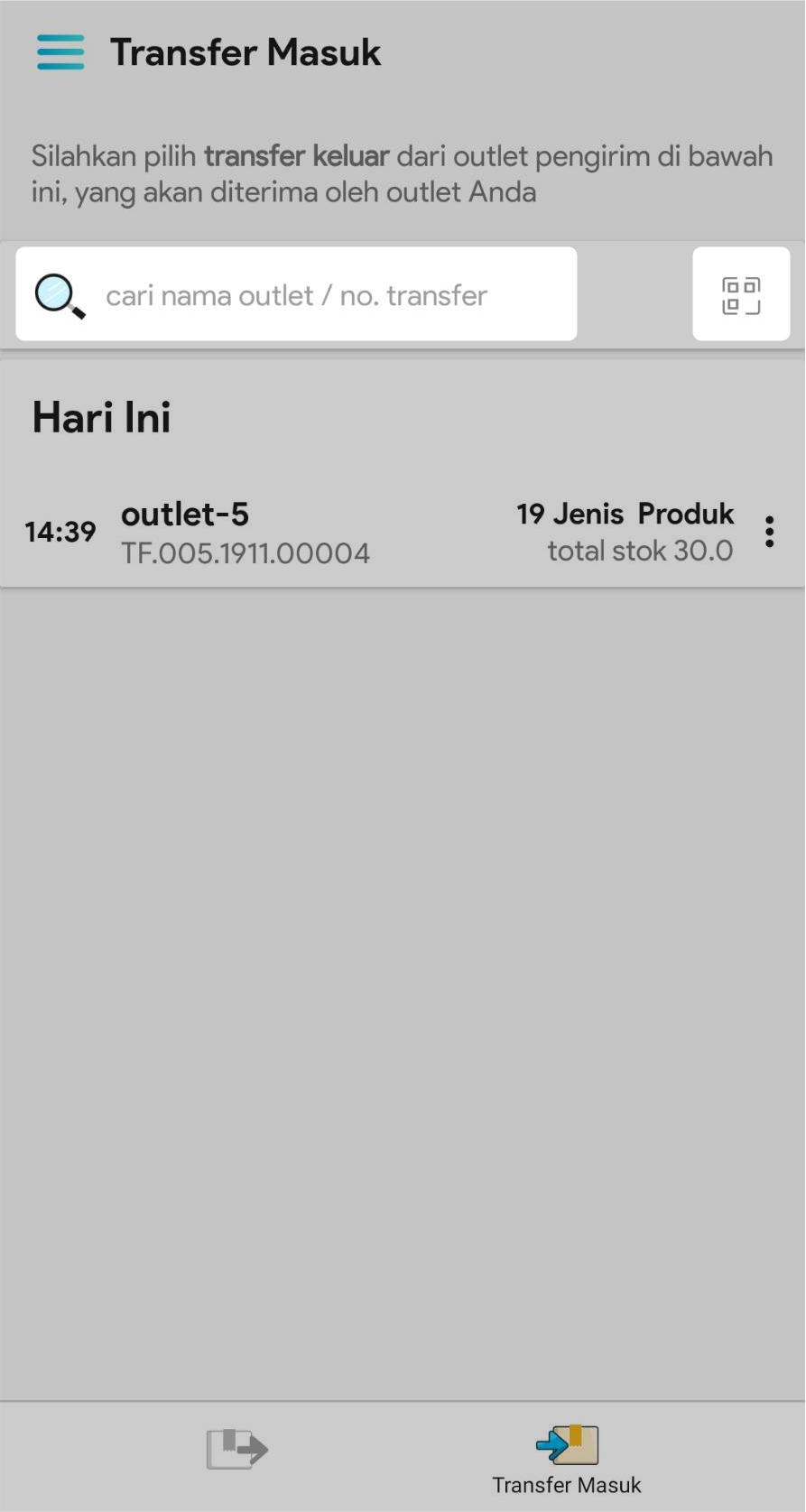Open overflow options for outlet-5 transfer
This screenshot has width=806, height=1512.
[769, 533]
